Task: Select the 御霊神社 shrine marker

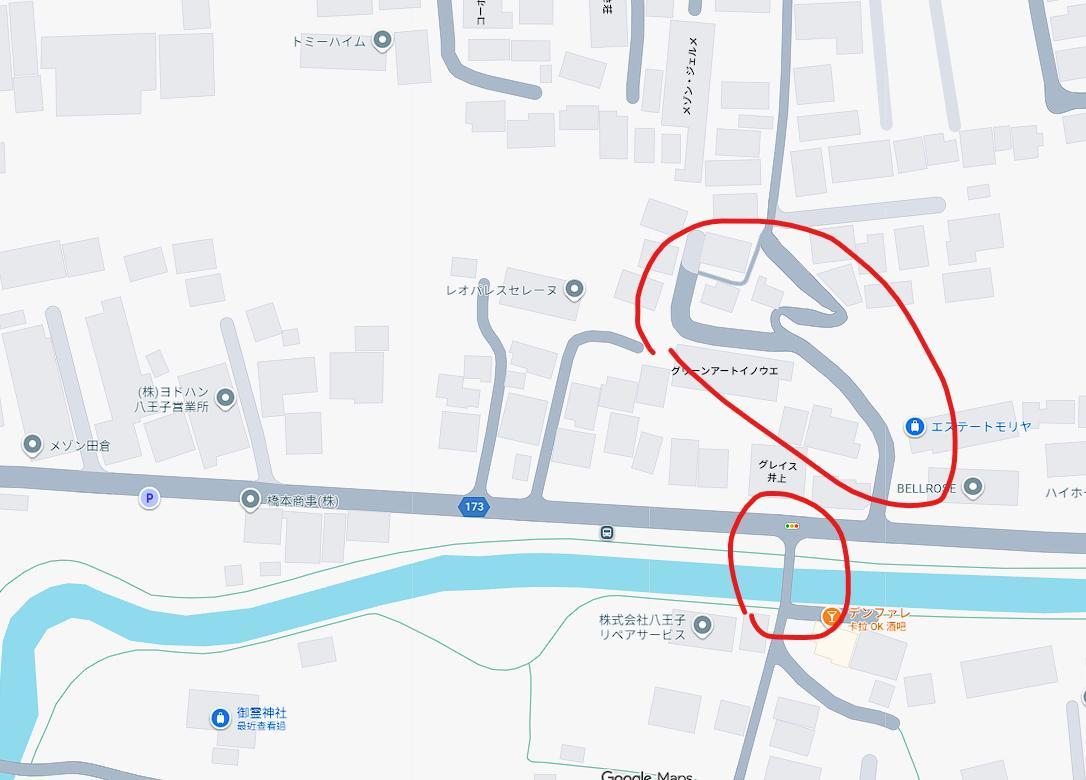Action: point(221,717)
